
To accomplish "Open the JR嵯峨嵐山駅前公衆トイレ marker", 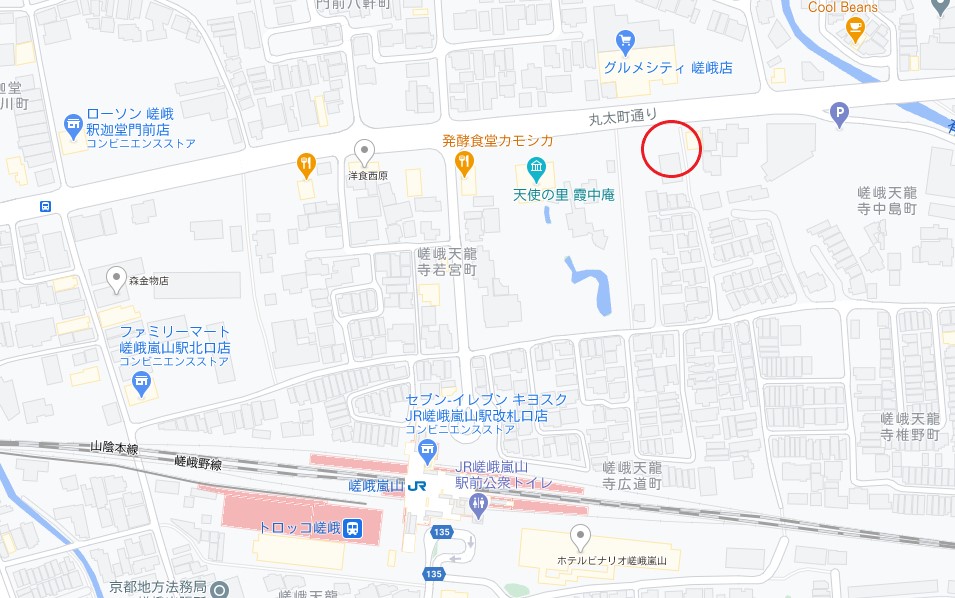I will point(477,507).
